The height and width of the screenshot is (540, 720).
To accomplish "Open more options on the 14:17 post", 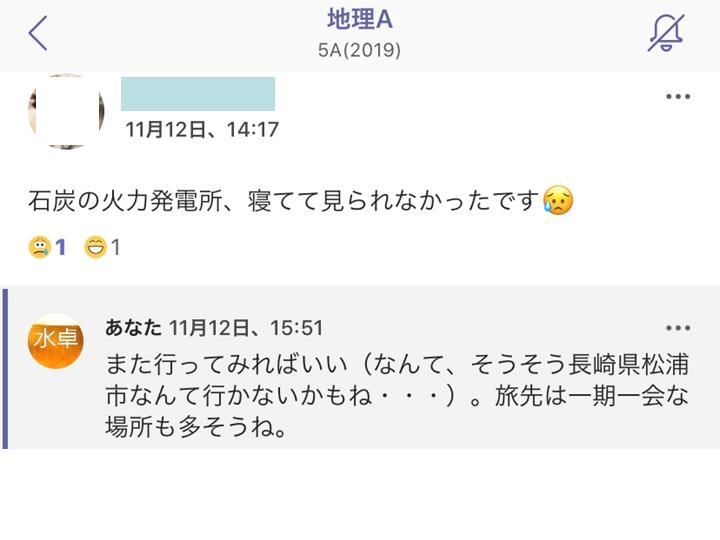I will tap(678, 97).
